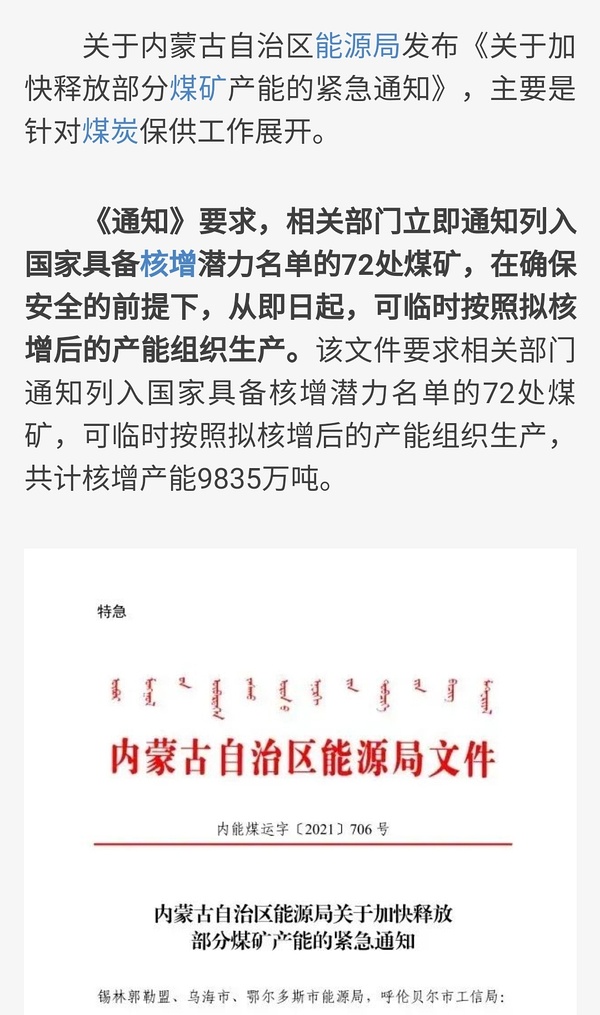View the embedded document image

pyautogui.click(x=300, y=780)
